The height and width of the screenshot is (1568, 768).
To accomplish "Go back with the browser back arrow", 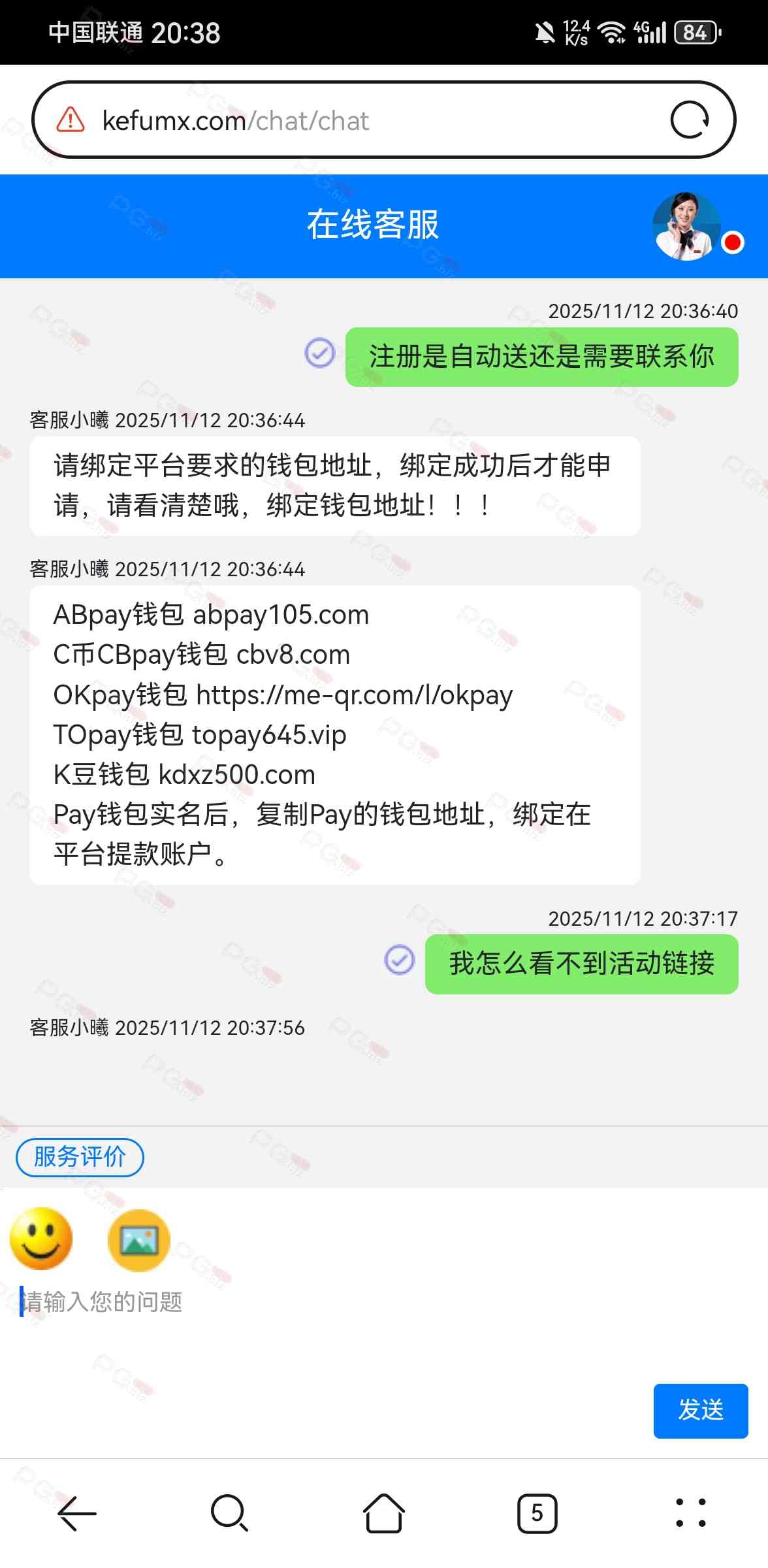I will [77, 1512].
